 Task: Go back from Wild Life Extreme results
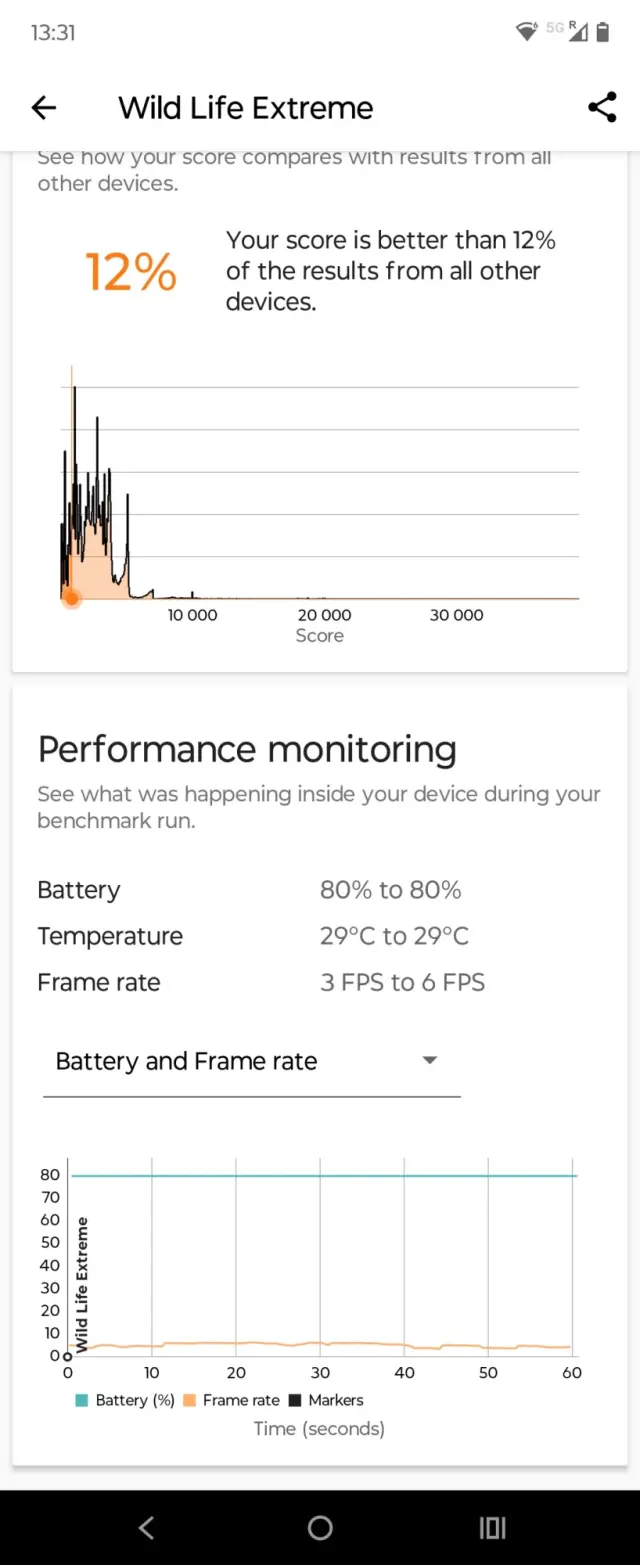[44, 108]
